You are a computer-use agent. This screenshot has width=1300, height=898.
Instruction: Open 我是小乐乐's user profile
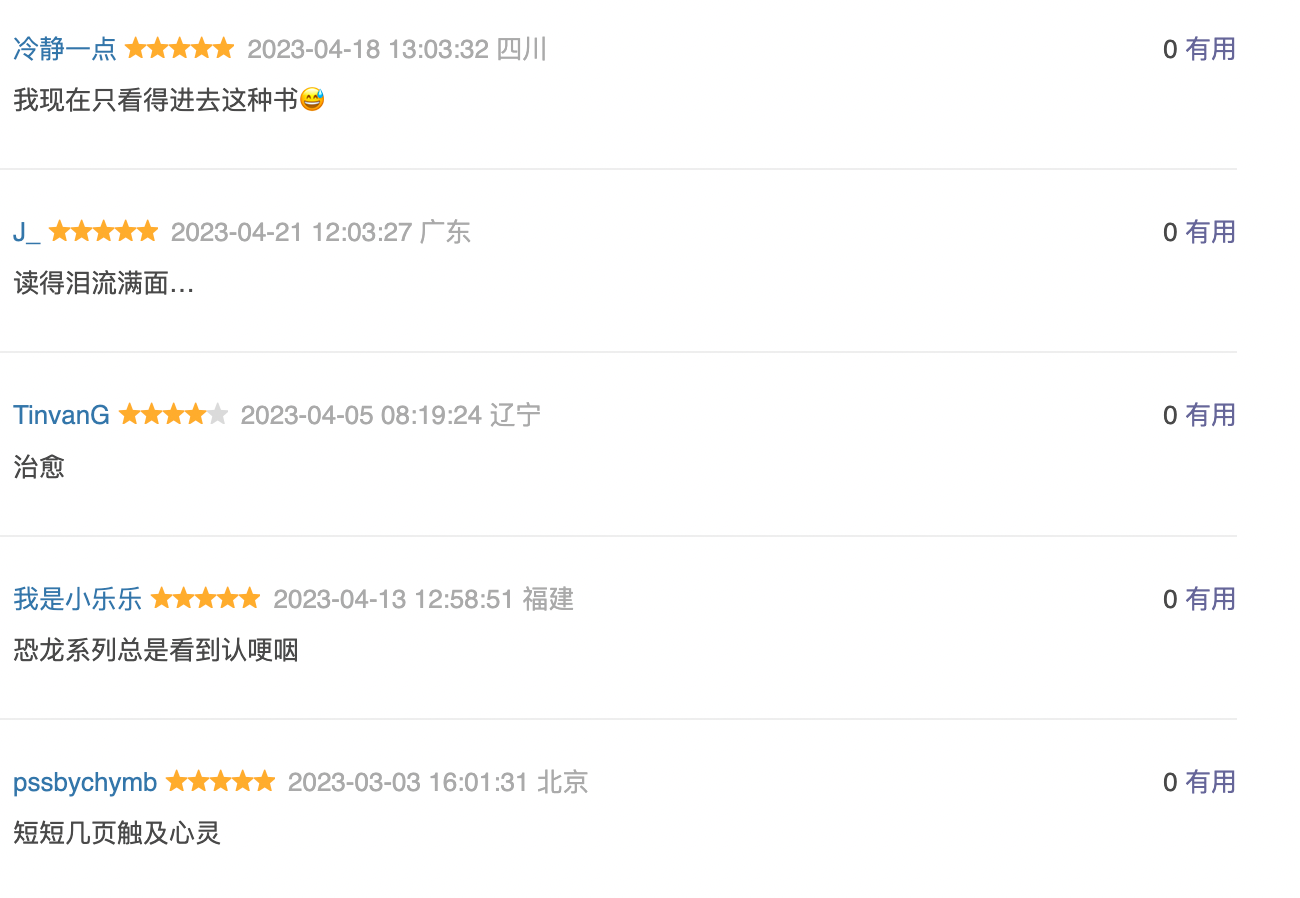click(x=77, y=599)
